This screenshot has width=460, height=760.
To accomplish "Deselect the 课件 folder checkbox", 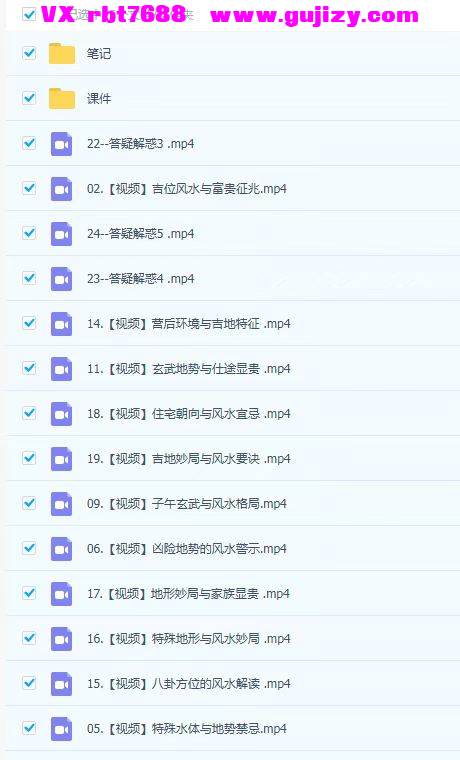I will 30,98.
